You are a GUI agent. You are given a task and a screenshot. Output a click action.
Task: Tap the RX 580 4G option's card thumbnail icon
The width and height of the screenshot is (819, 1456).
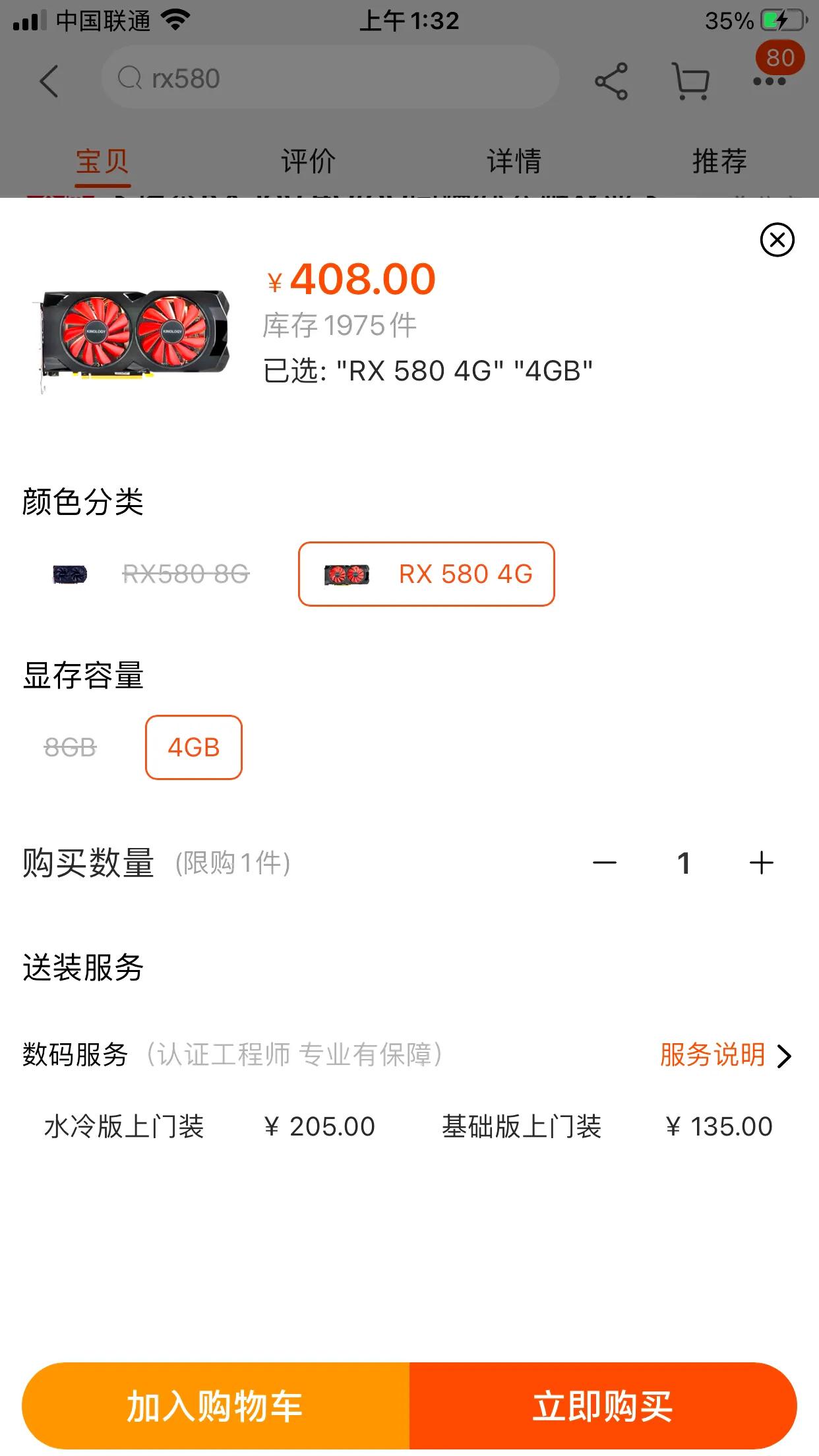[345, 574]
